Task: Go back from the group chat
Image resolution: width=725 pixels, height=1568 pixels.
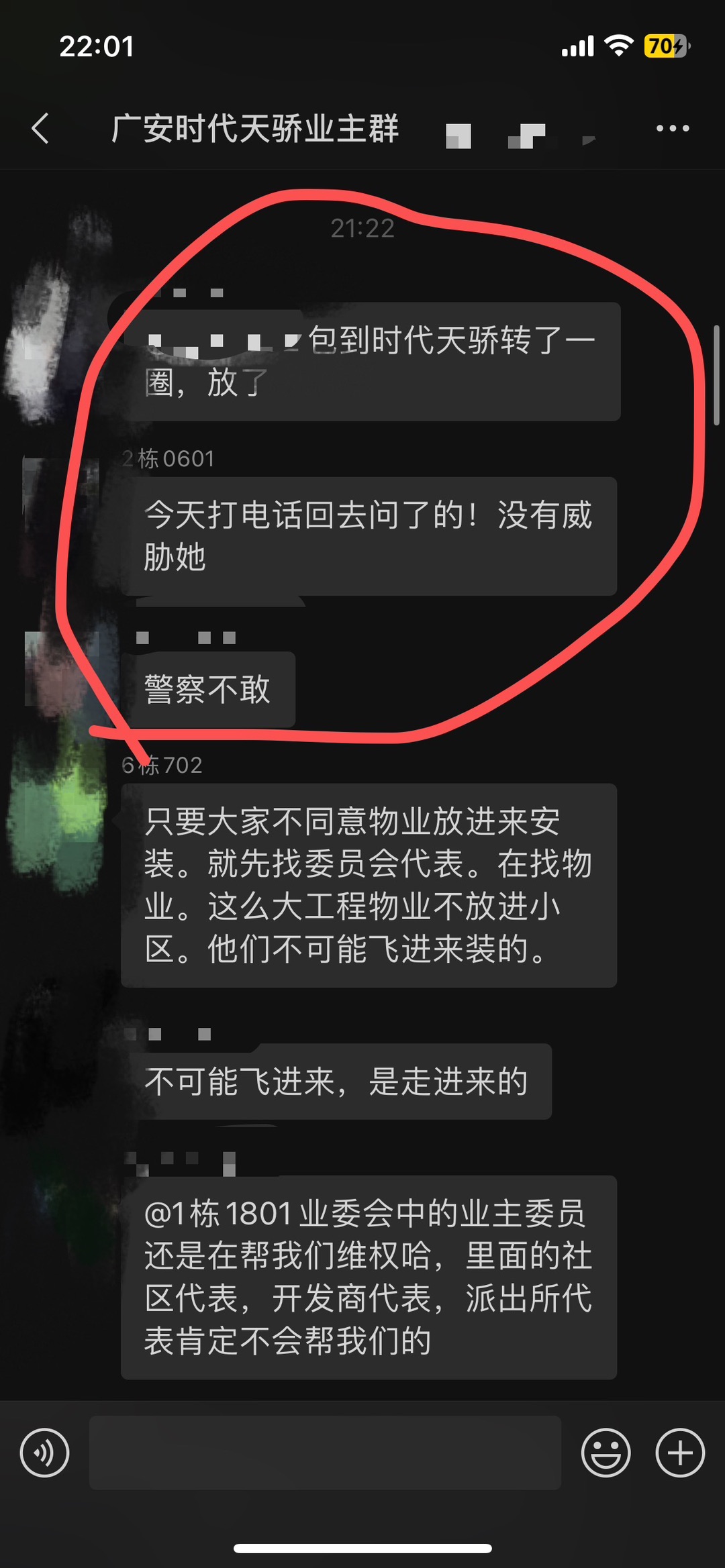Action: pos(40,128)
